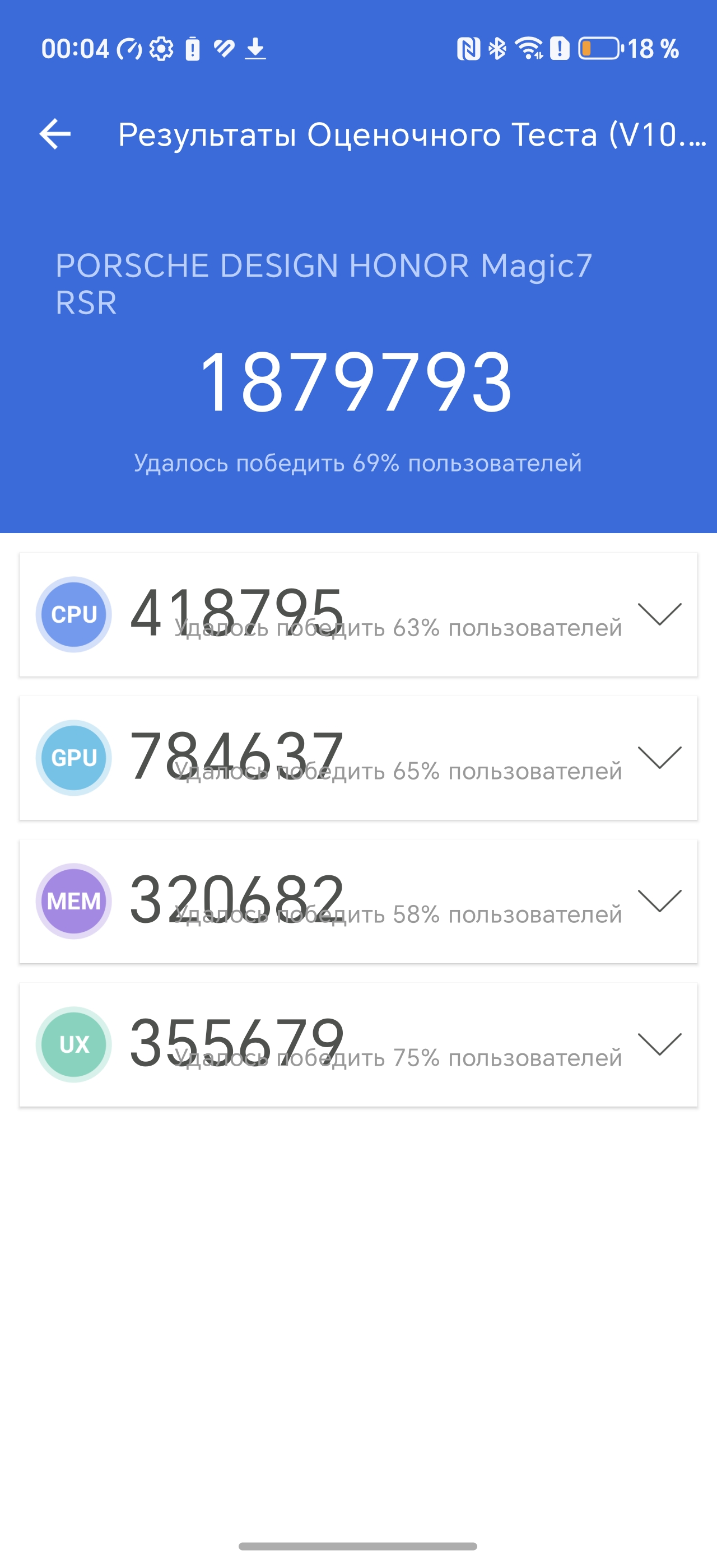Expand the CPU score details
717x1568 pixels.
(659, 614)
